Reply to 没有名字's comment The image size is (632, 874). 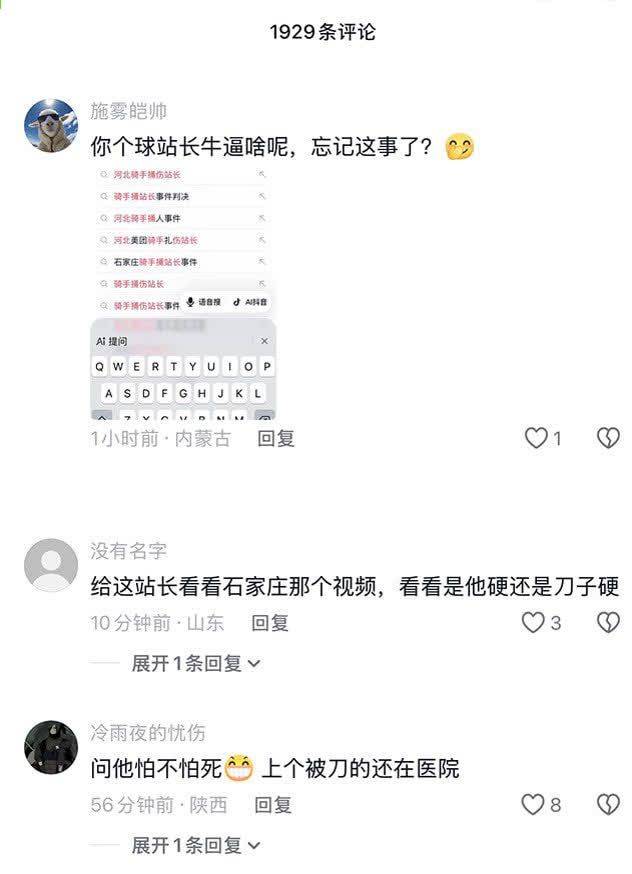coord(270,623)
